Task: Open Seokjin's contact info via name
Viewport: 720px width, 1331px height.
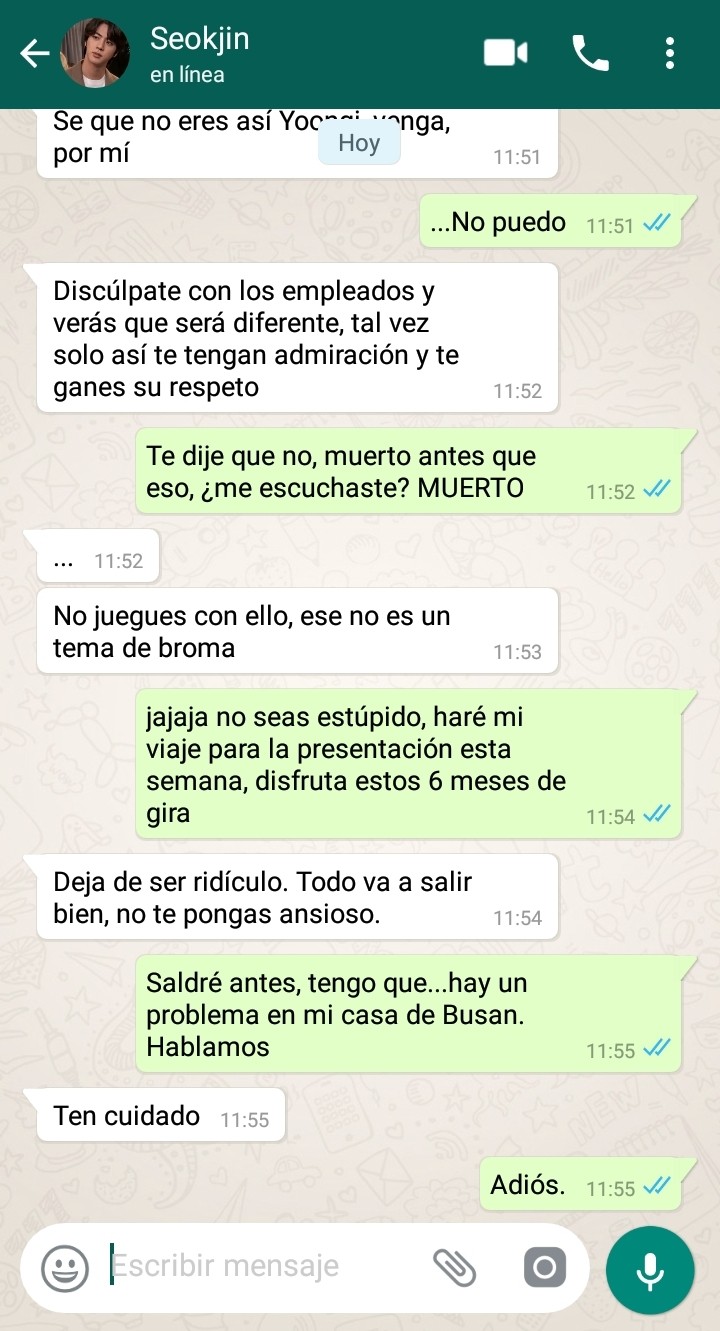Action: tap(200, 38)
